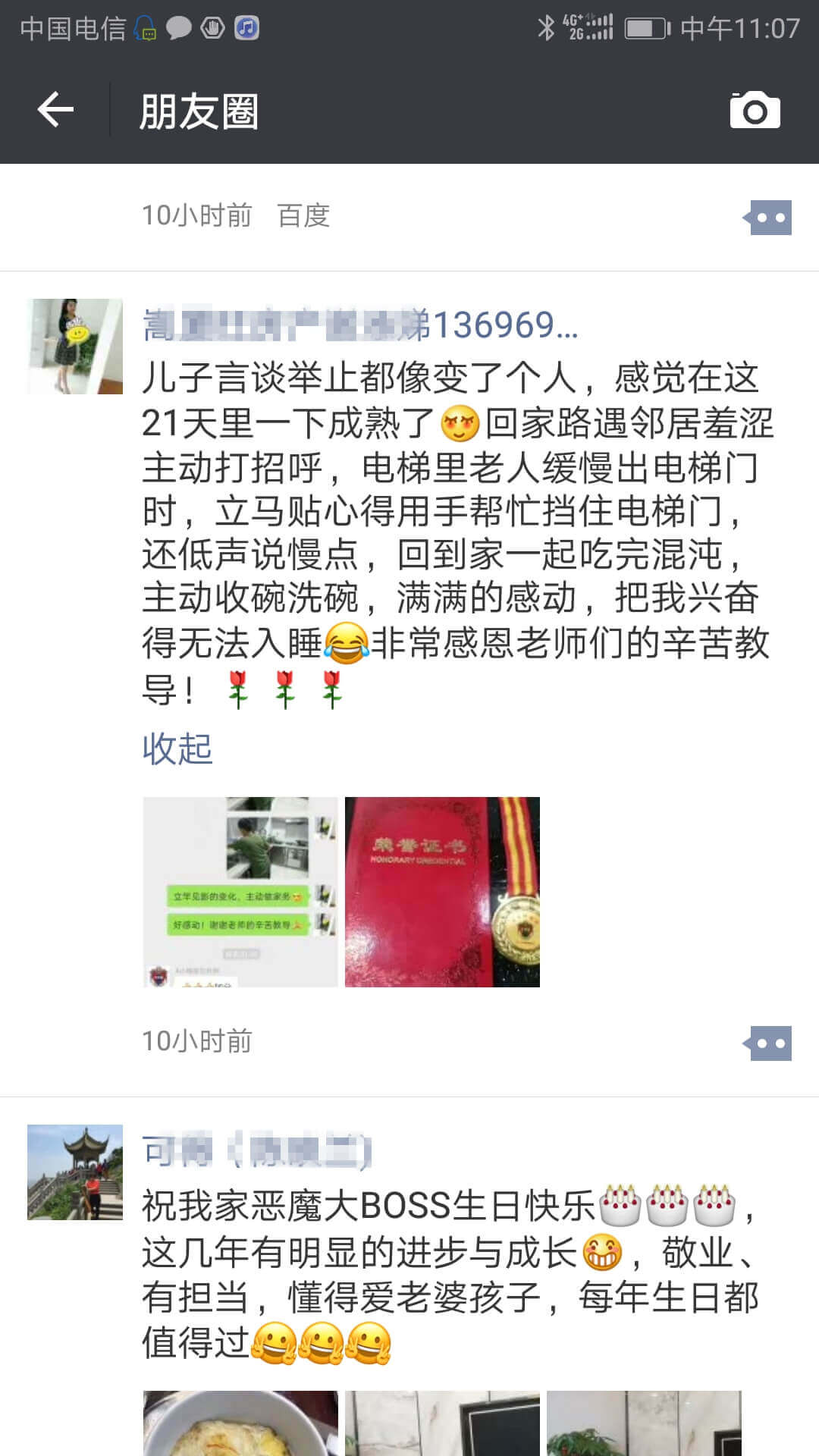The height and width of the screenshot is (1456, 819).
Task: Collapse post text with 收起
Action: 177,748
